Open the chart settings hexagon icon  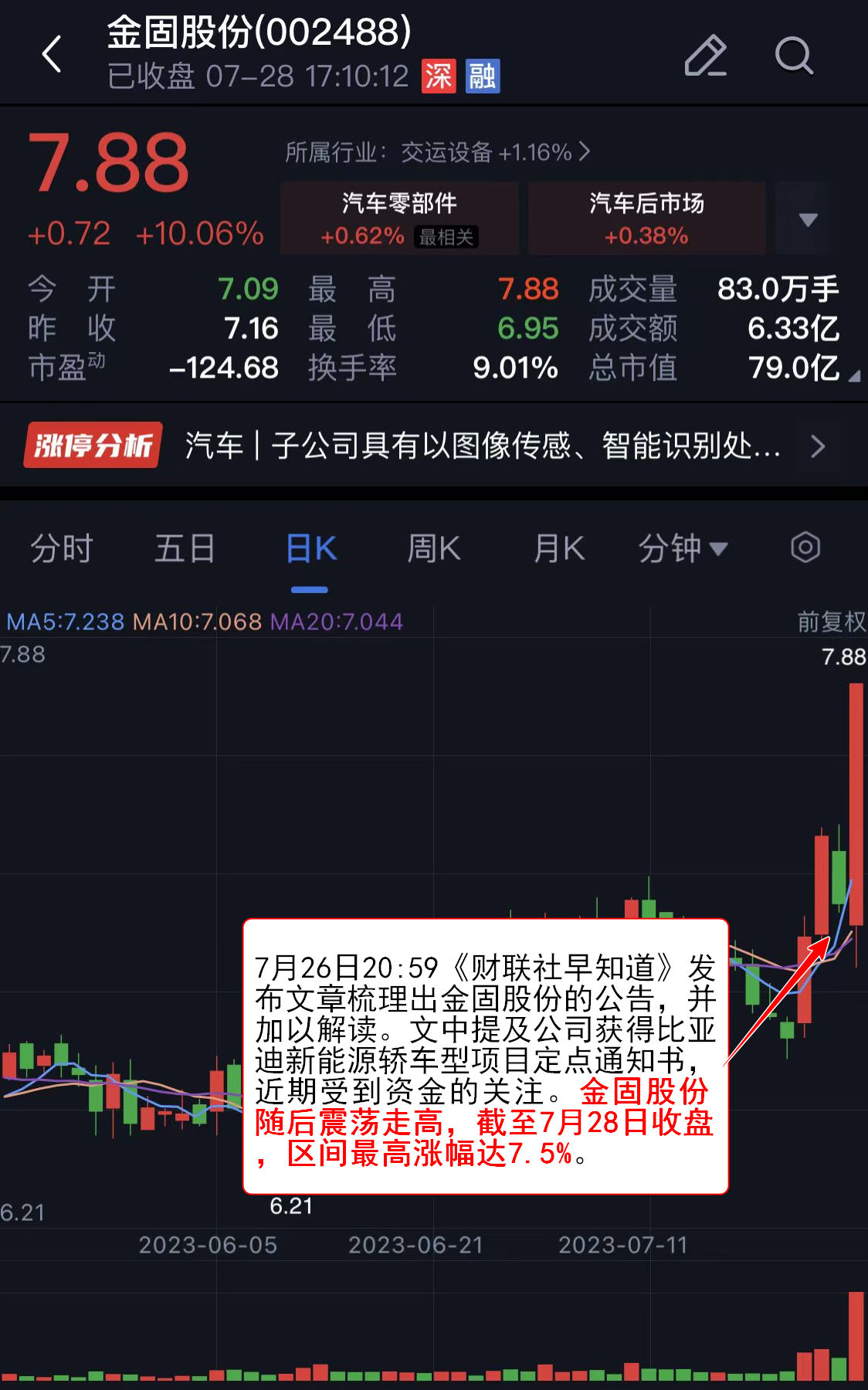tap(805, 548)
